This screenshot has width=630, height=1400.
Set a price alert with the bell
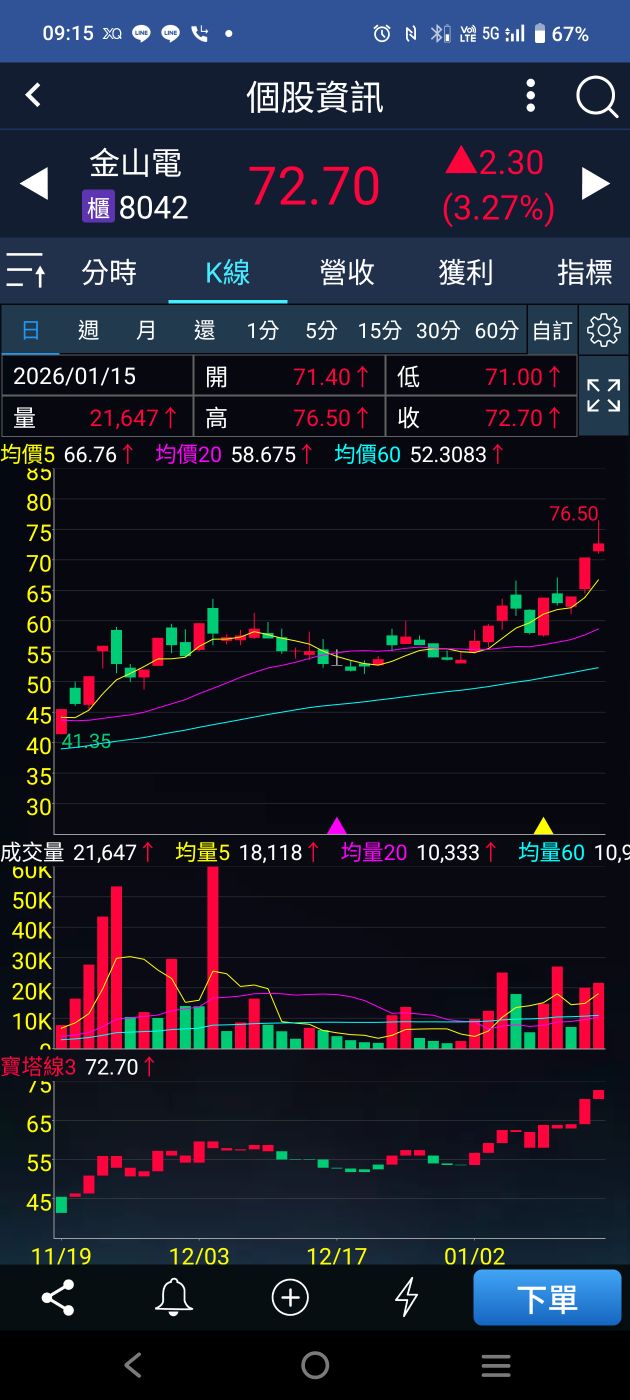[174, 1298]
